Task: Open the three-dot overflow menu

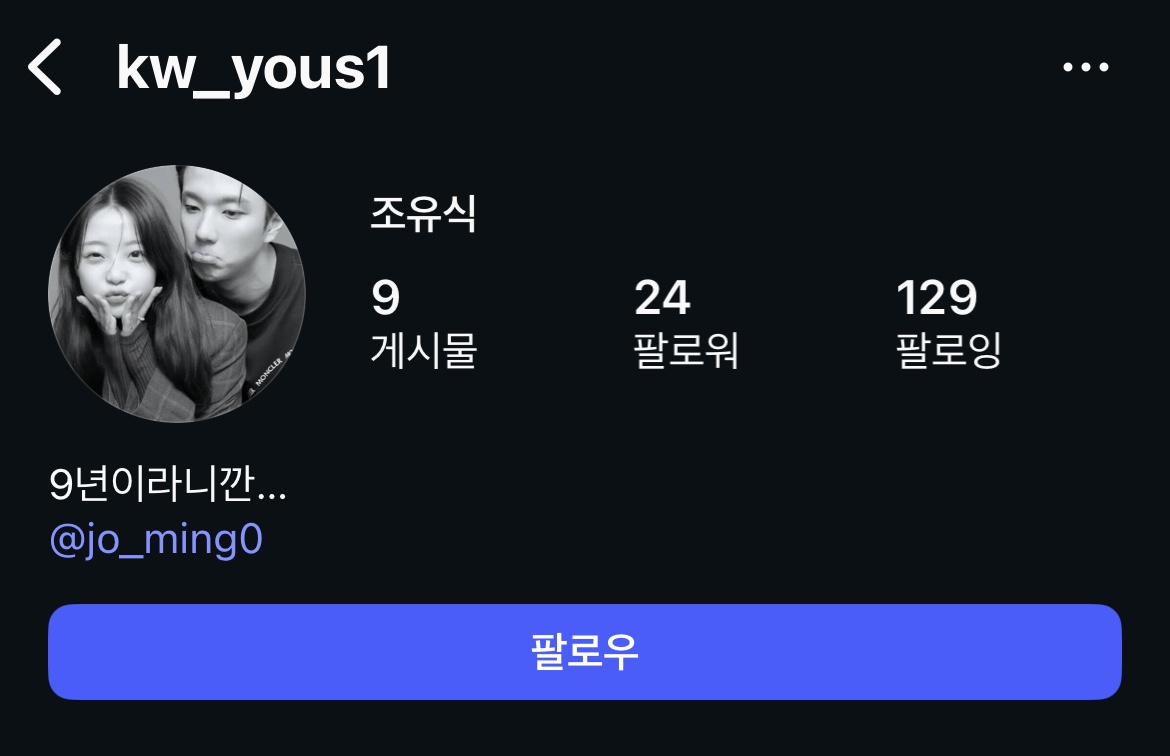Action: [x=1085, y=68]
